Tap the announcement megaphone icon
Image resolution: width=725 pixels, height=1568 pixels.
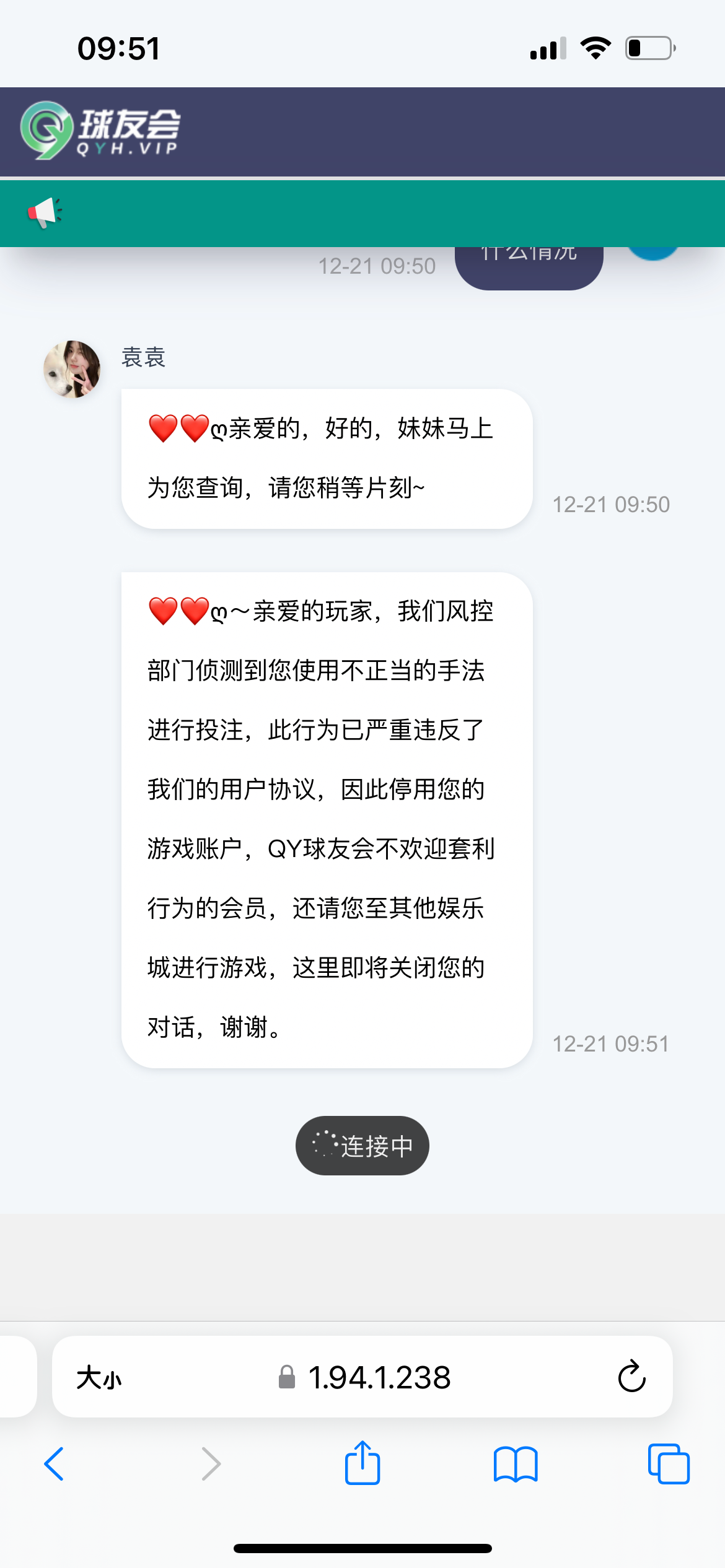tap(45, 212)
